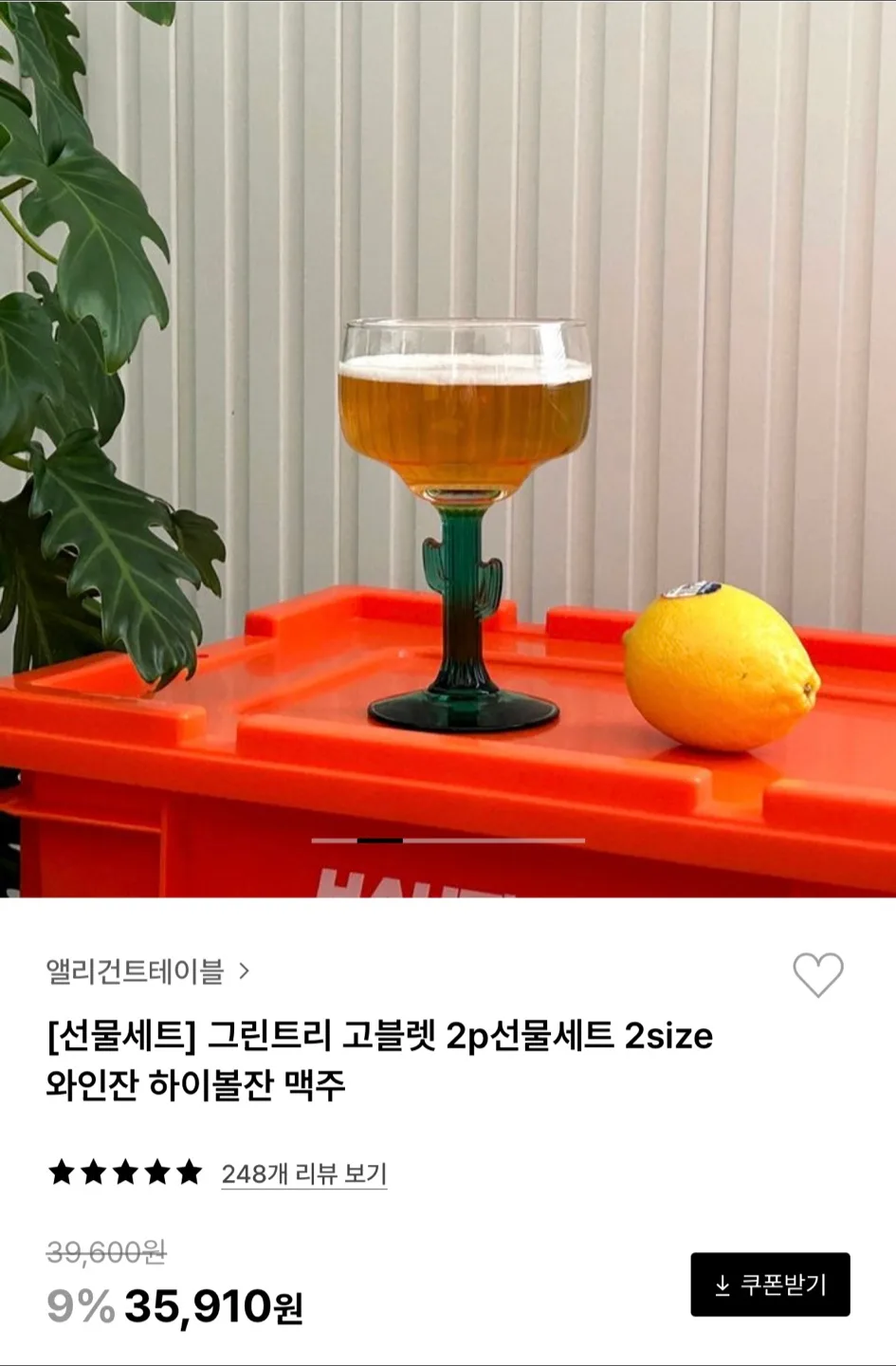Open the 248개 리뷰 보기 link
Viewport: 896px width, 1366px height.
click(303, 1173)
